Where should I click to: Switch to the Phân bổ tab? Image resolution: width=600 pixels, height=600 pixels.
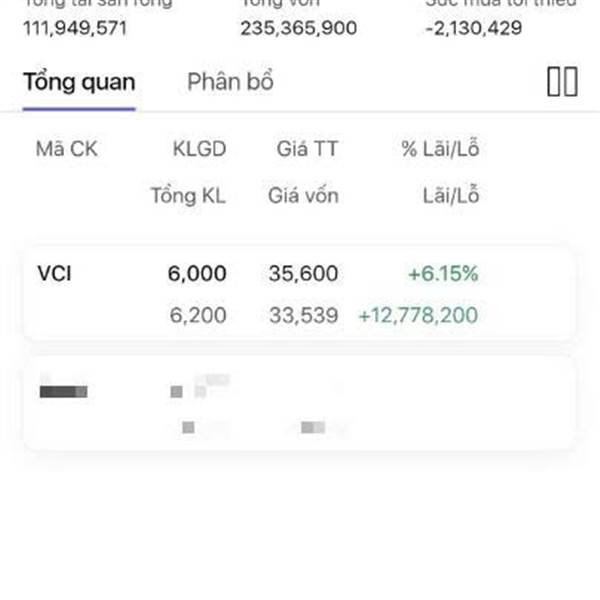230,82
